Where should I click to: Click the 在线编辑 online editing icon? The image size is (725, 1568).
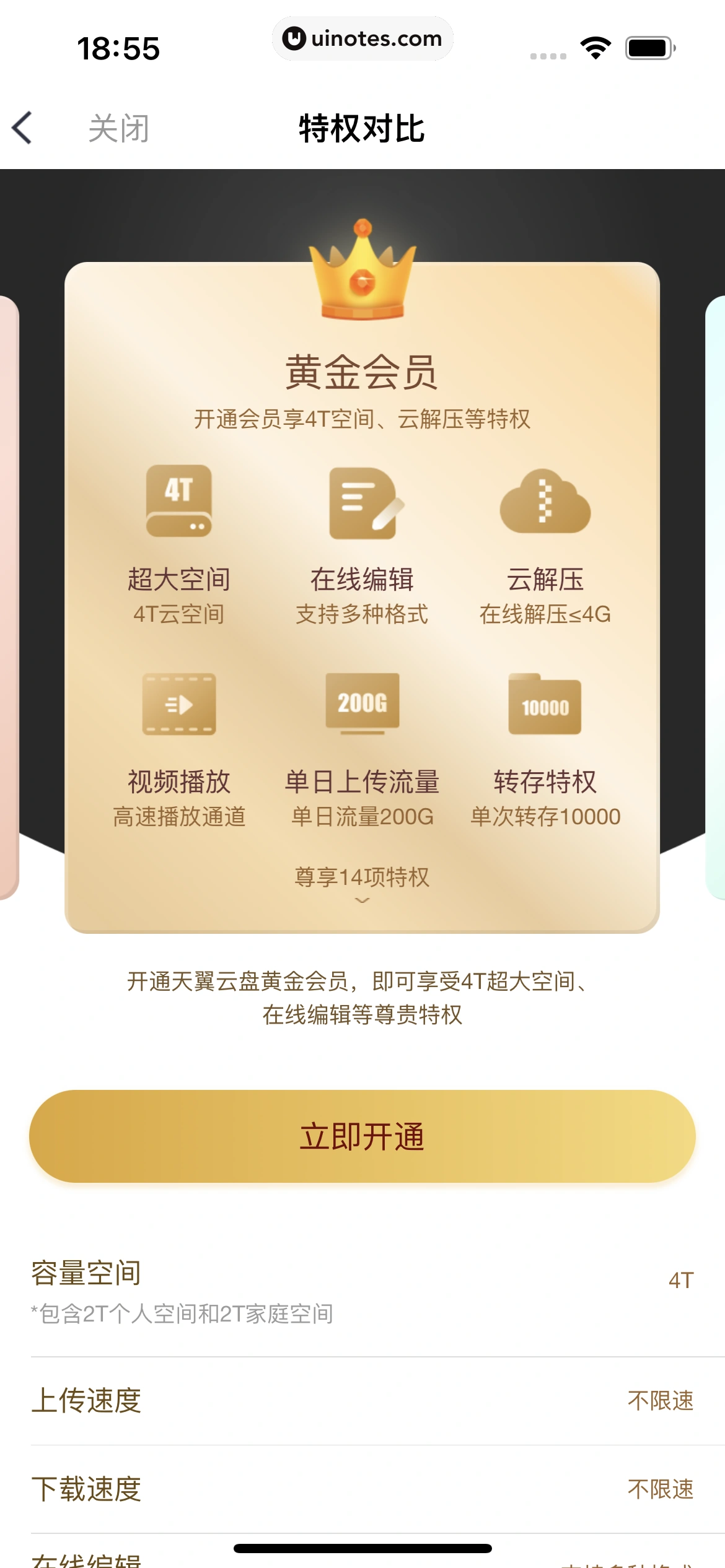362,502
